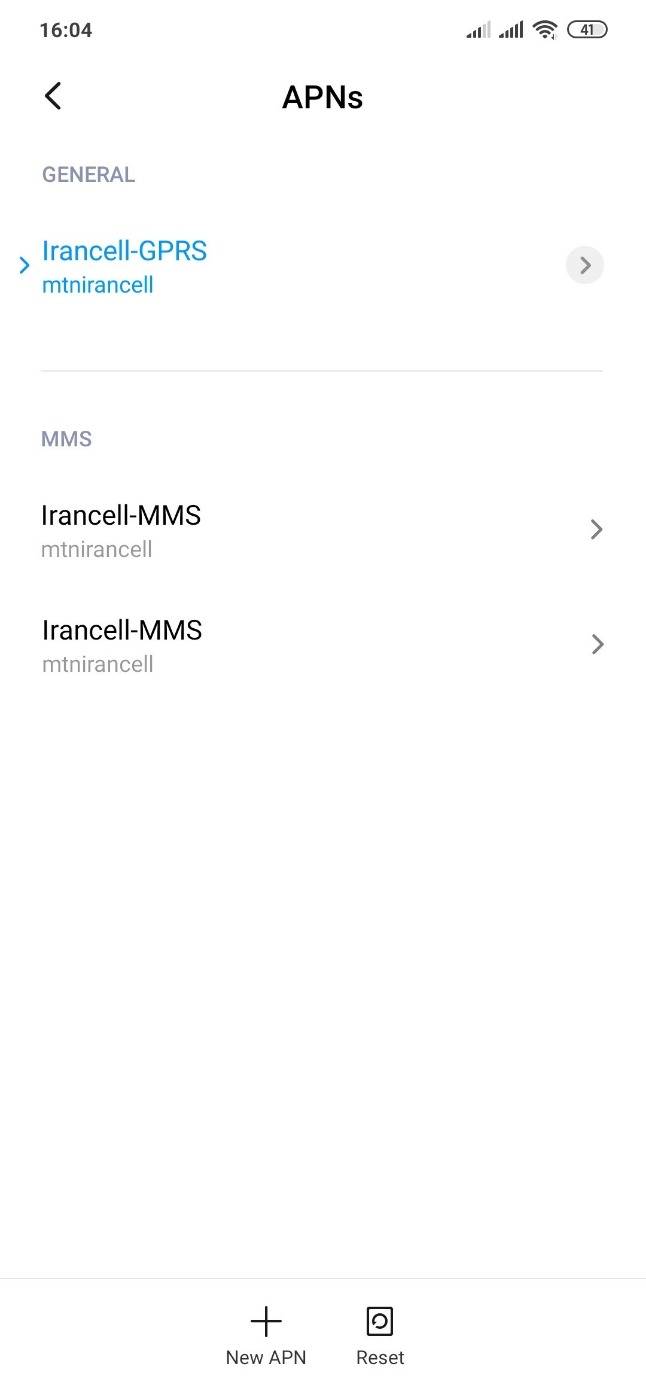Open Irancell-GPRS details via its arrow

[585, 265]
